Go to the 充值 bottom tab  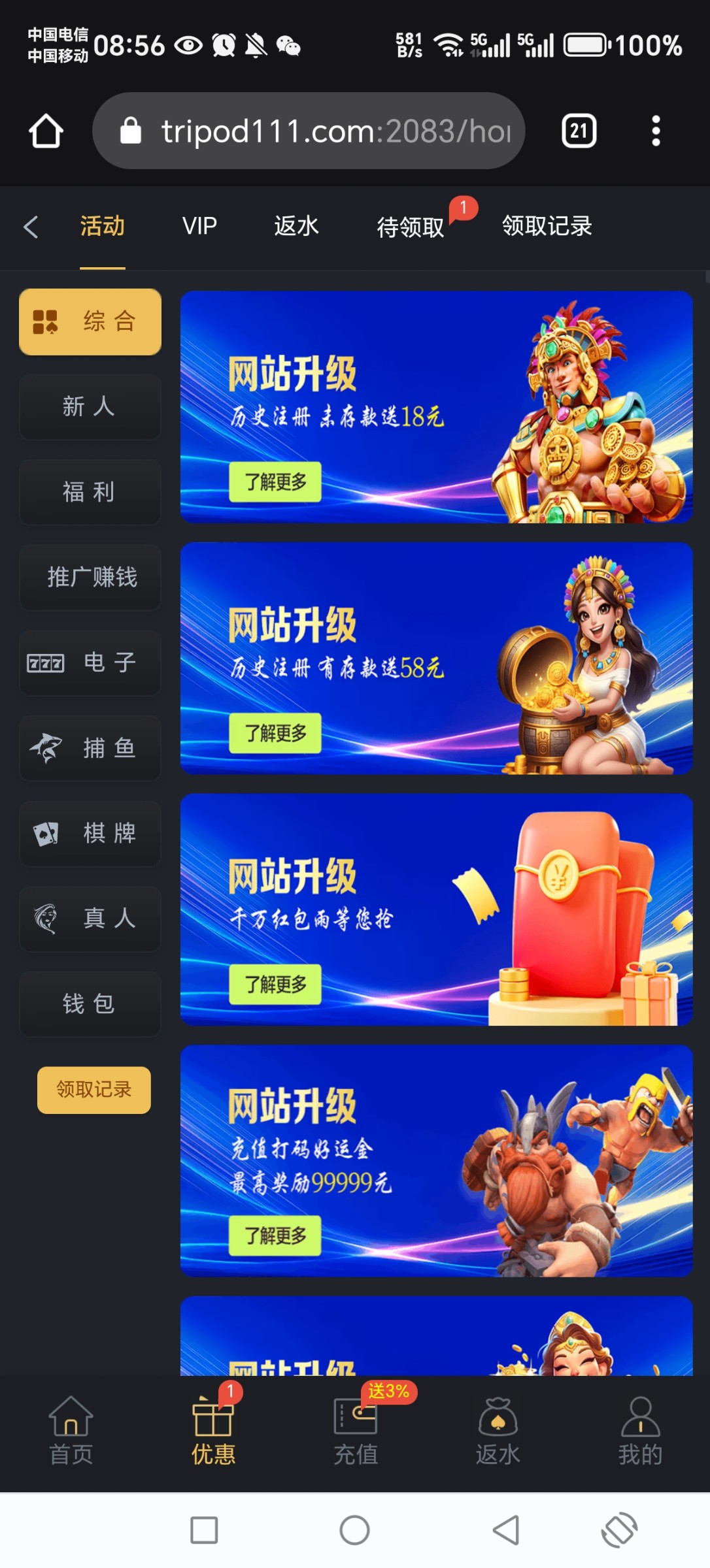[x=356, y=1431]
